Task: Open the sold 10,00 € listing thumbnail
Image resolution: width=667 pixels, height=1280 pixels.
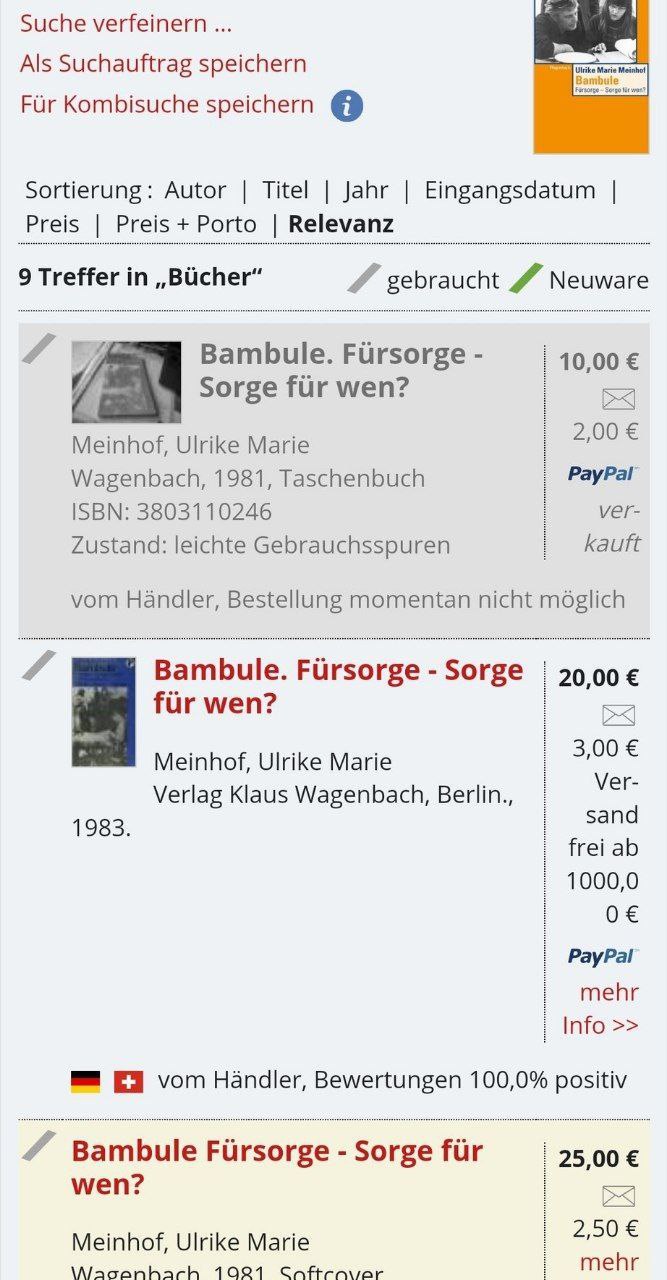Action: click(x=126, y=382)
